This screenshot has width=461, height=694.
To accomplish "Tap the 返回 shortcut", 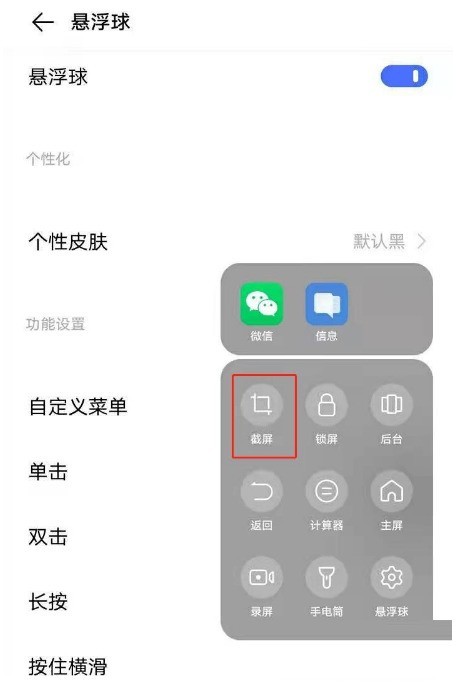I will point(261,501).
